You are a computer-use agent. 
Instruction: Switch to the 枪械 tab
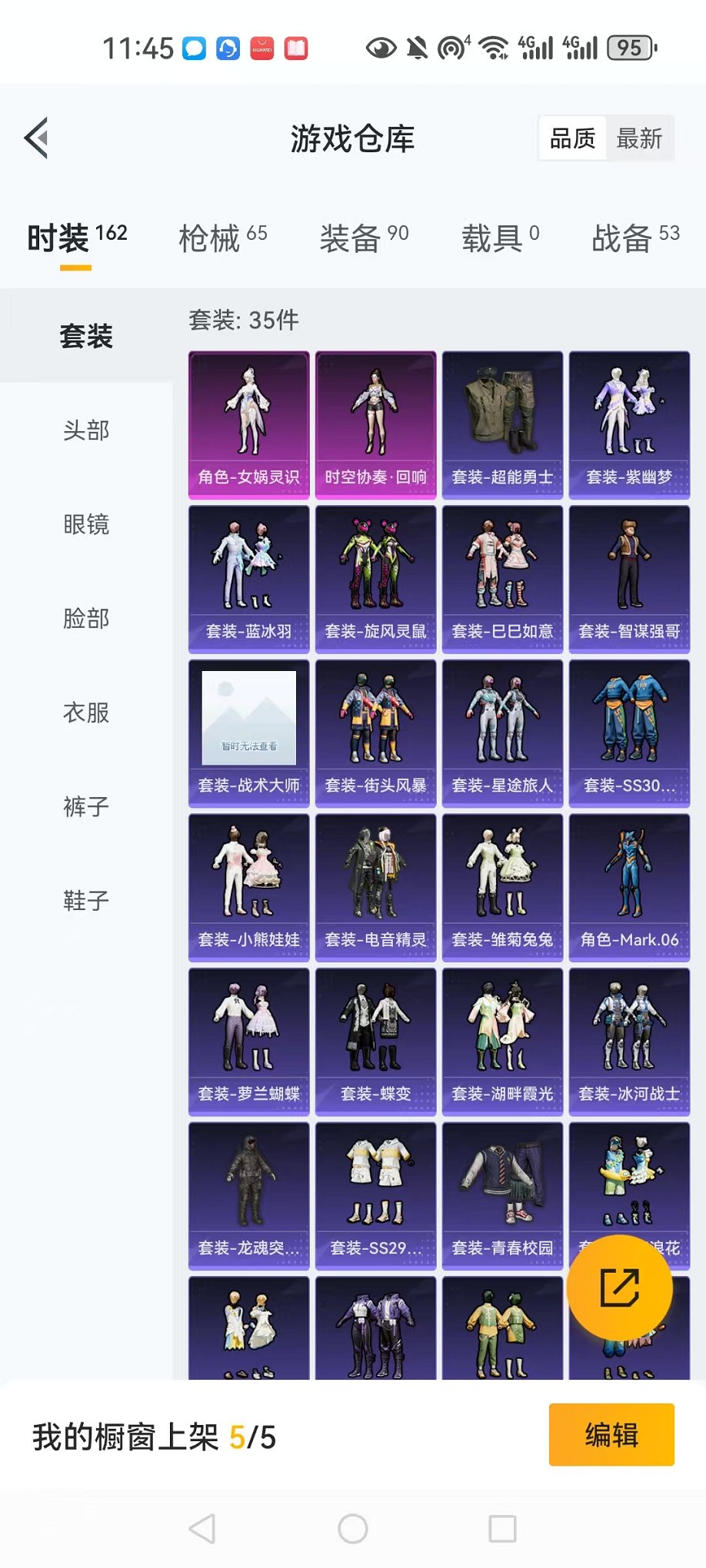[223, 238]
